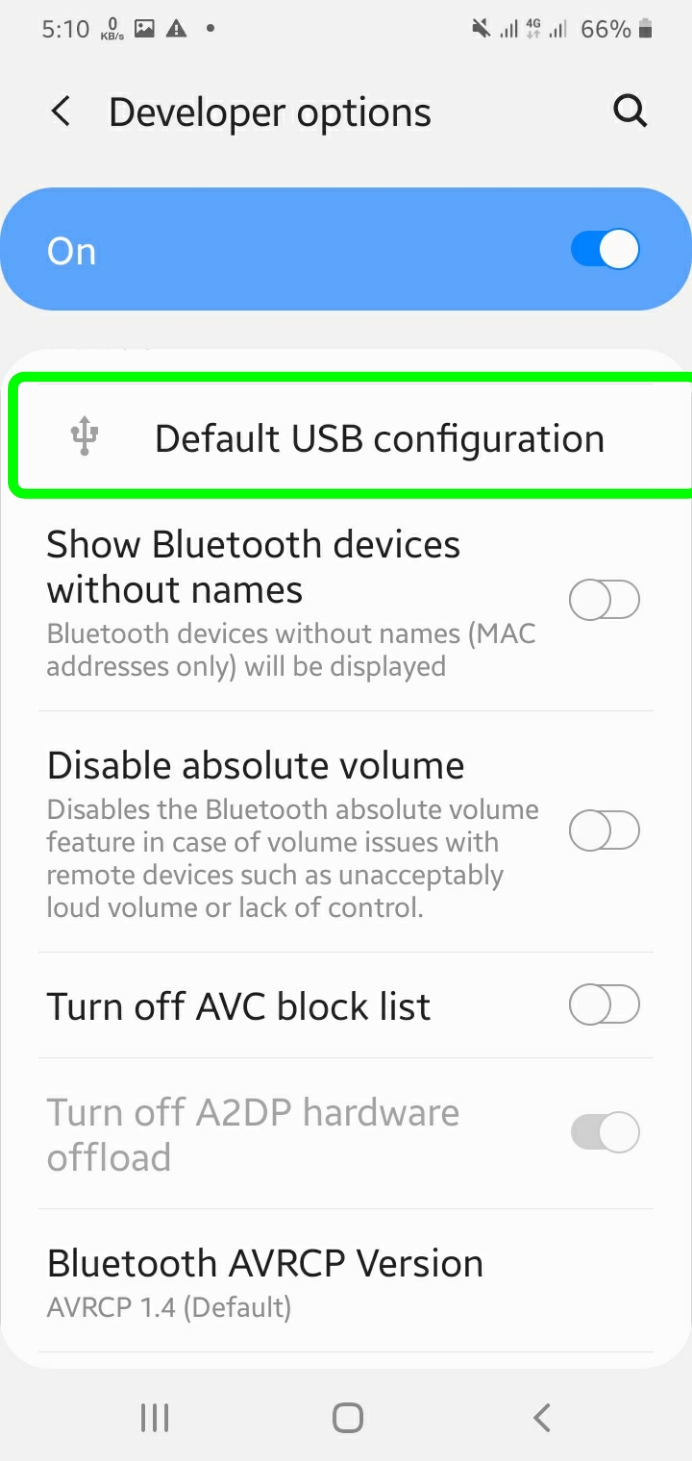
Task: Switch on Turn off AVC block list
Action: click(x=604, y=1005)
